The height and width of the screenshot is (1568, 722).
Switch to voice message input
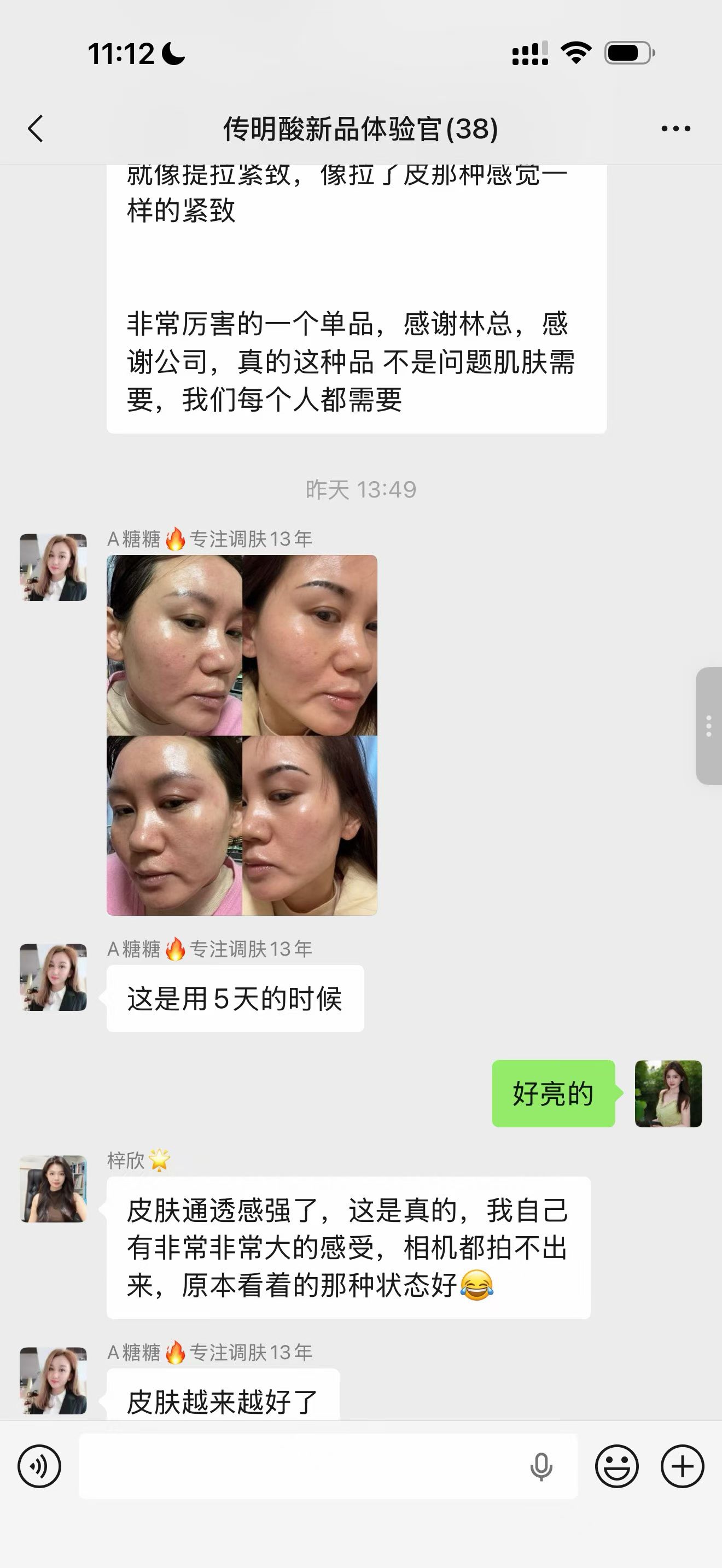click(x=39, y=1466)
